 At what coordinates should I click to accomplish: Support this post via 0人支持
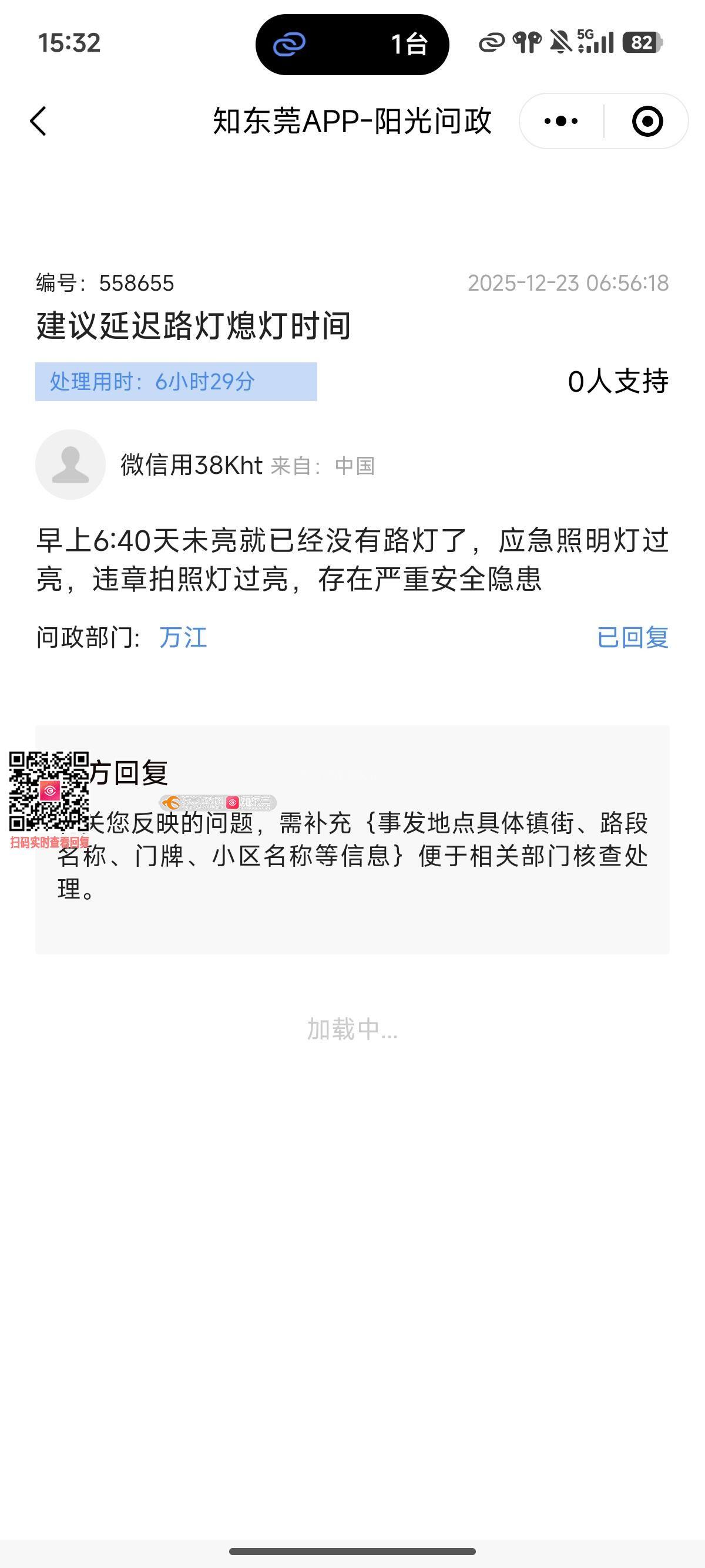[x=617, y=382]
